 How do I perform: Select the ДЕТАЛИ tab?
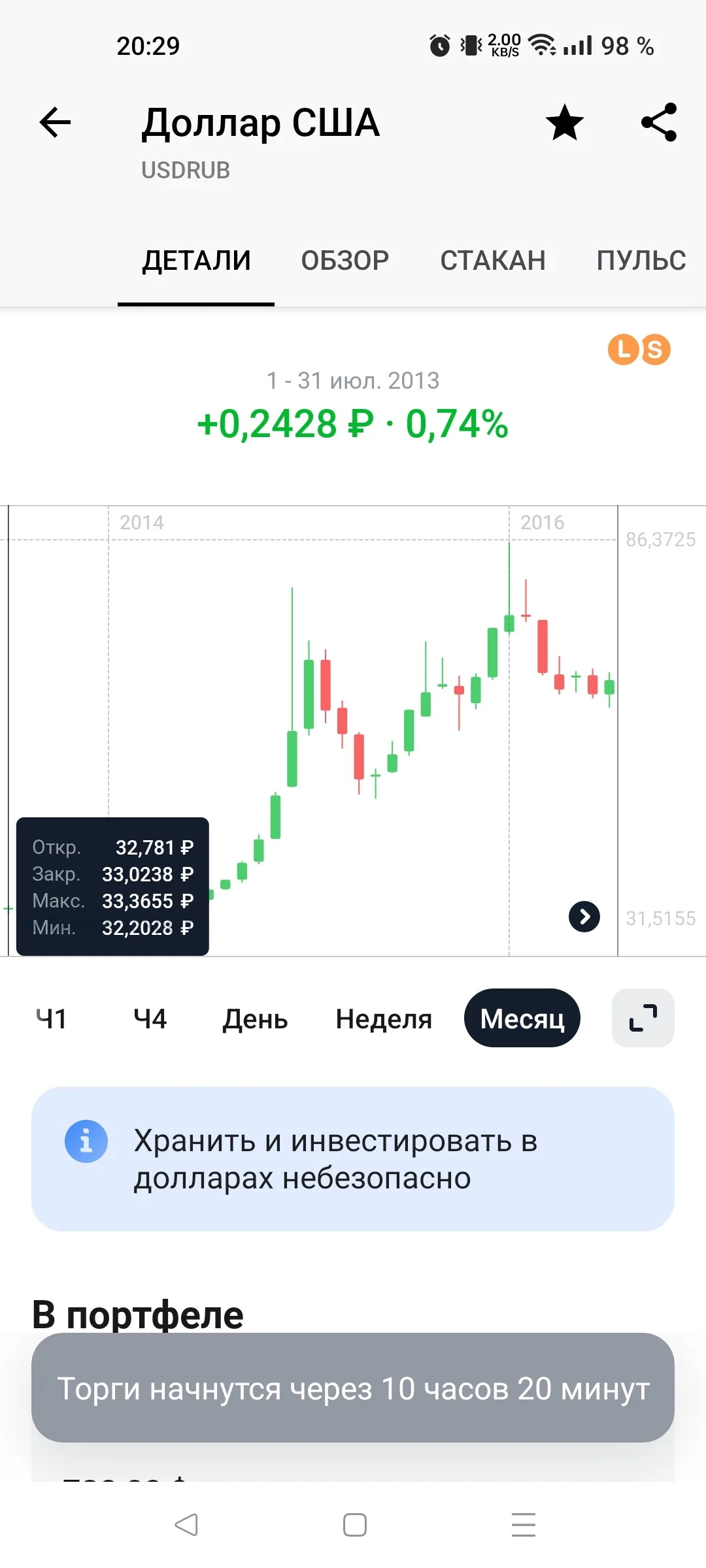tap(196, 261)
